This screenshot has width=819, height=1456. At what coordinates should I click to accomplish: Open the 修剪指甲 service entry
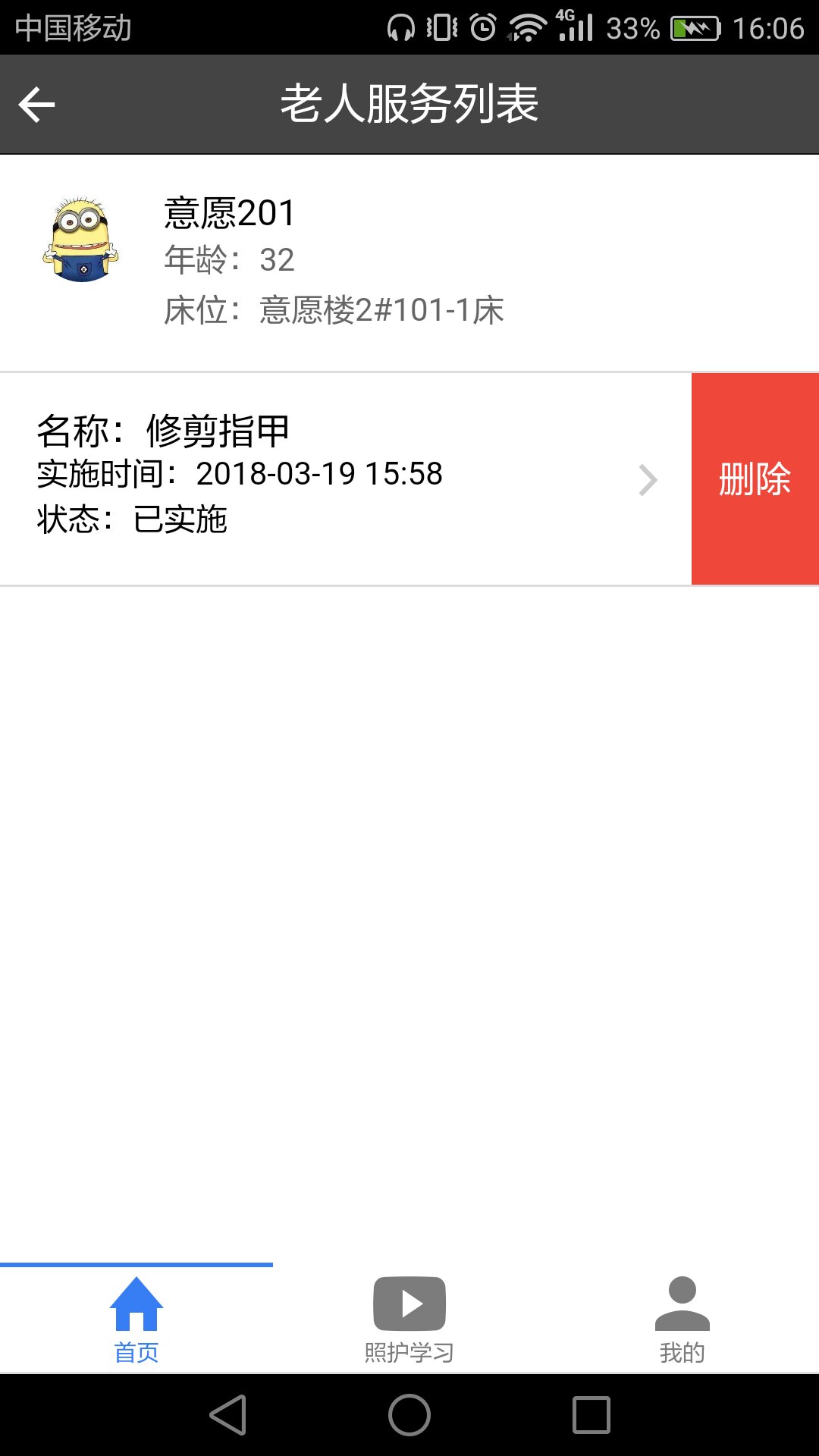(x=346, y=479)
